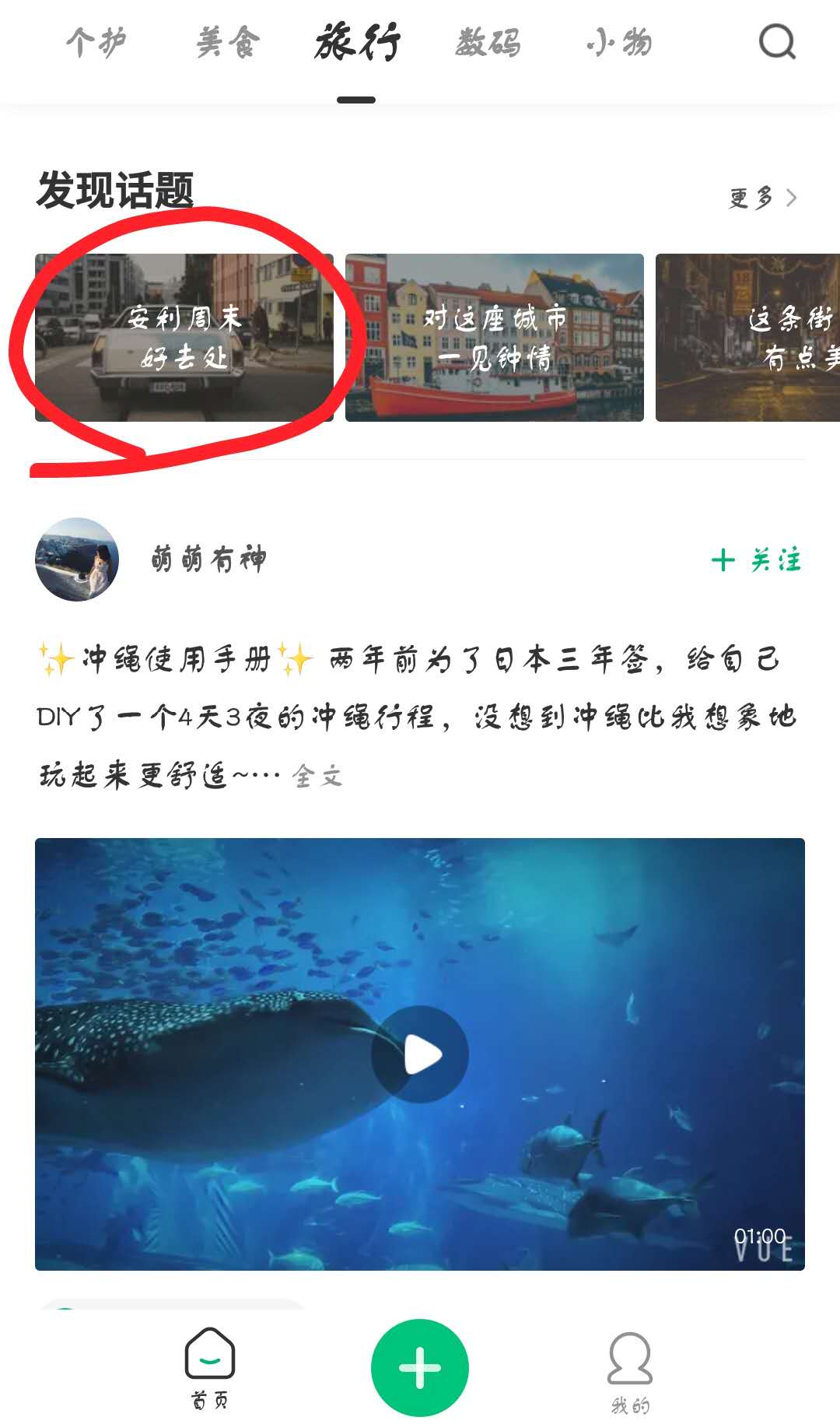
Task: Switch to the 美食 tab
Action: 227,42
